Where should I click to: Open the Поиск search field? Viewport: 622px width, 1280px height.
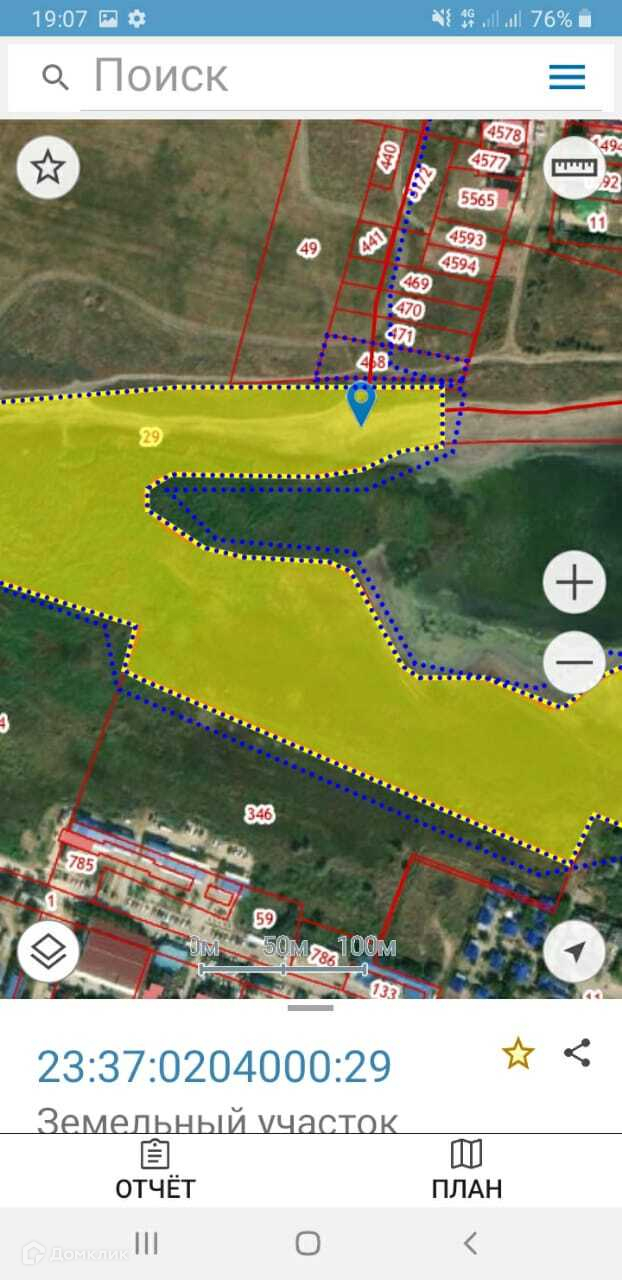[300, 76]
